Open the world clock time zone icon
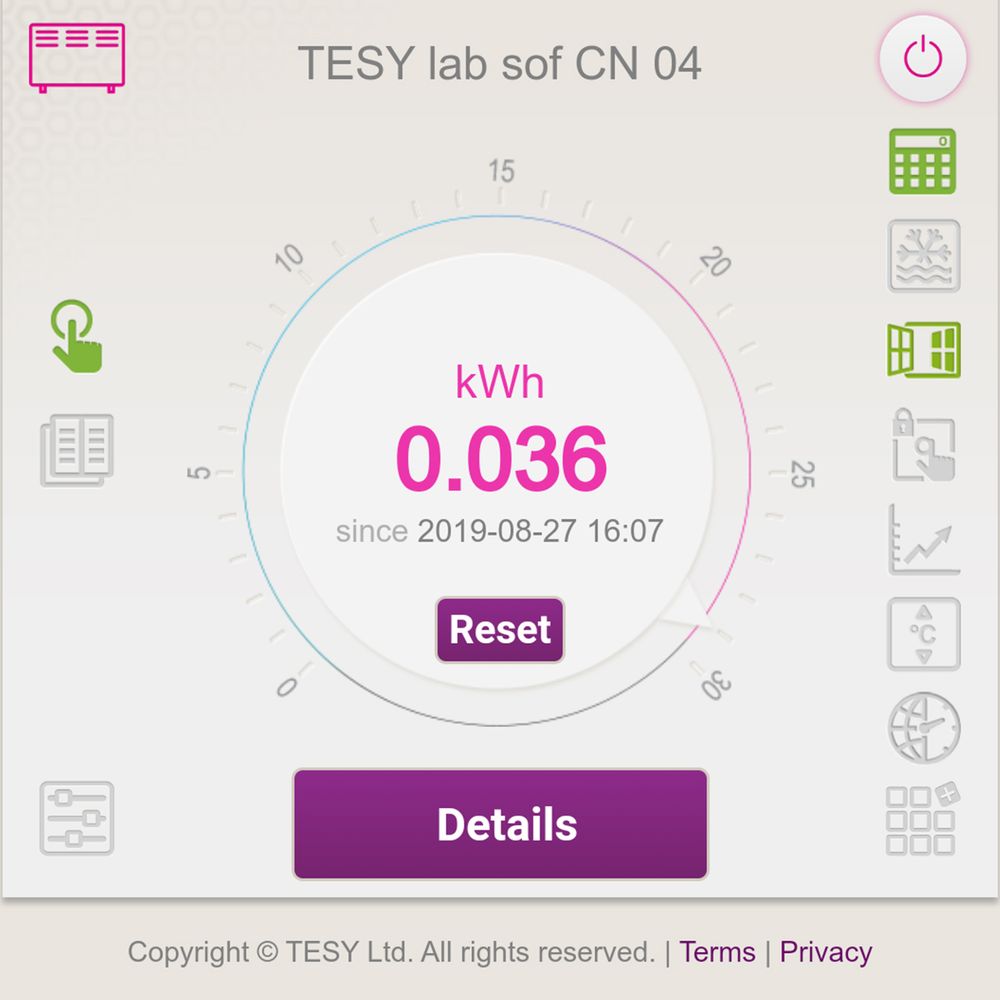The height and width of the screenshot is (1000, 1000). pyautogui.click(x=923, y=728)
